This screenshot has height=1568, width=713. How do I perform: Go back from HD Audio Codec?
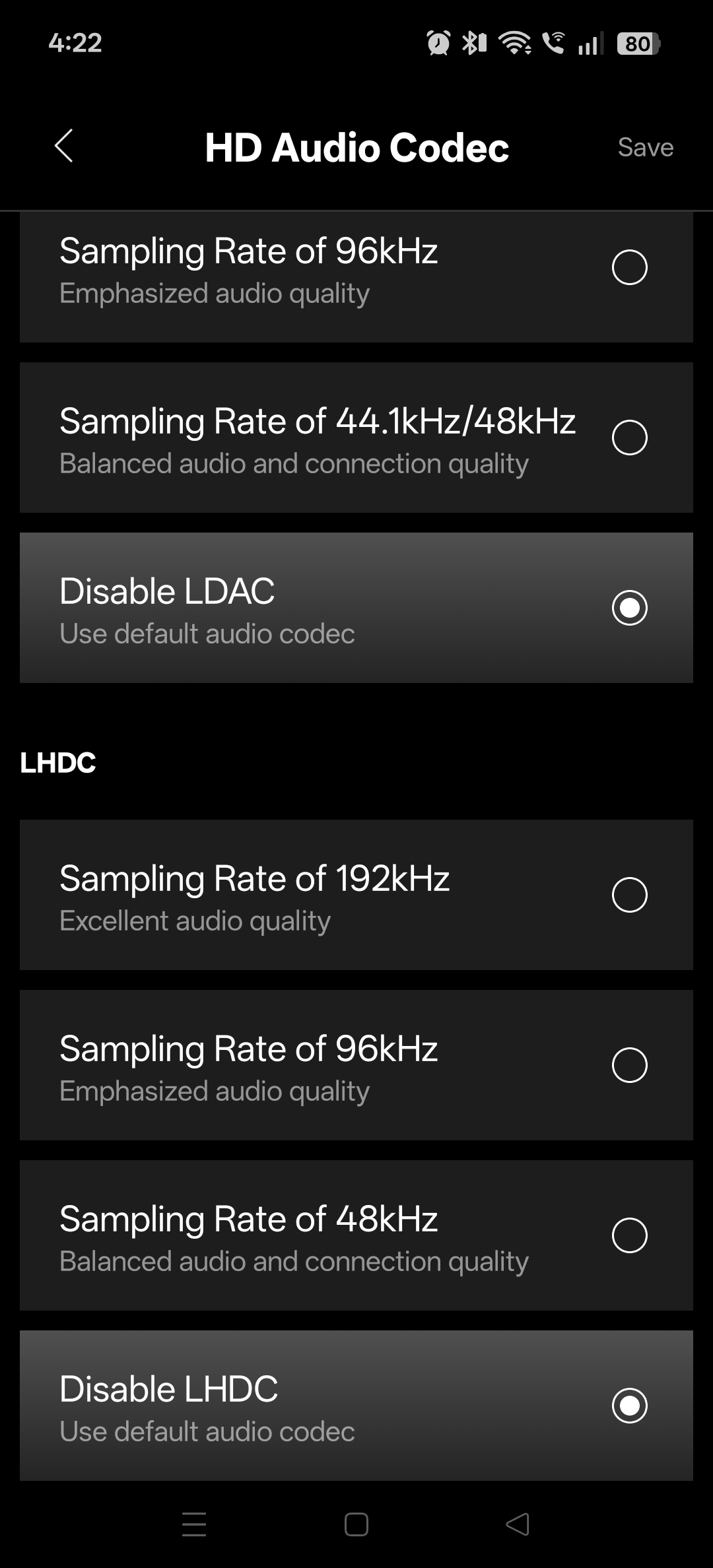click(64, 146)
